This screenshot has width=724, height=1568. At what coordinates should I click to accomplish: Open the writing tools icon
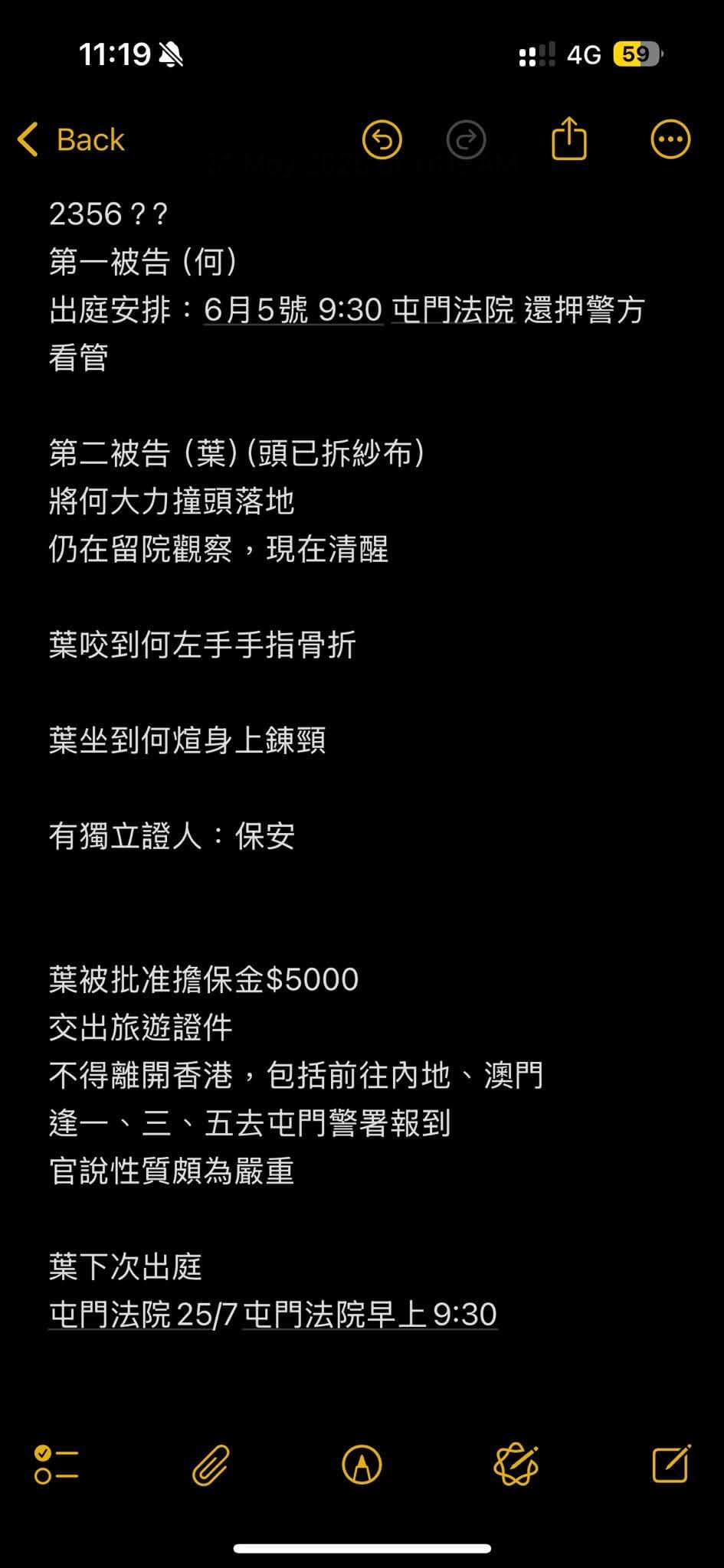tap(516, 1465)
